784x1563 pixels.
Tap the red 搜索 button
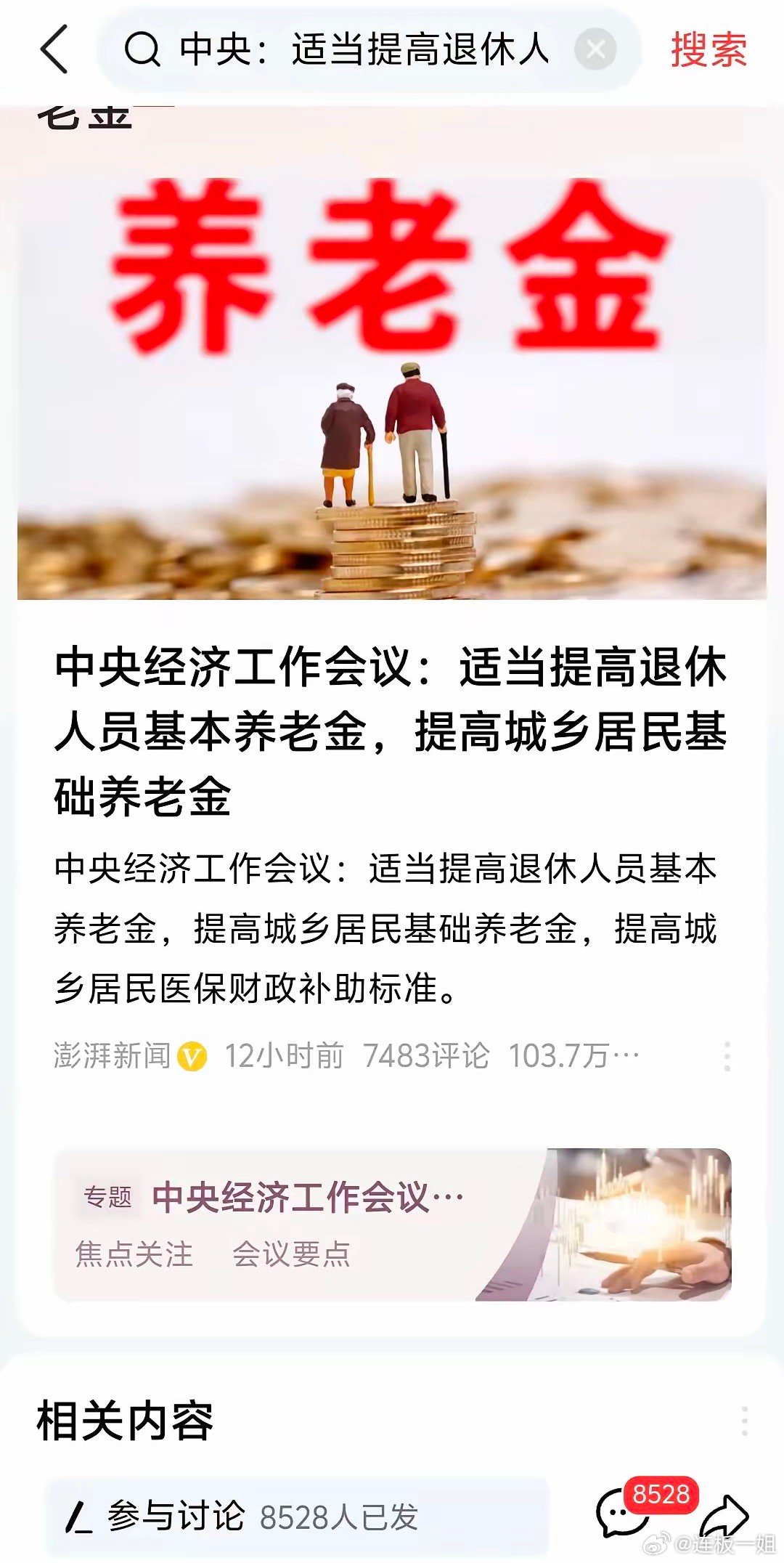coord(709,49)
